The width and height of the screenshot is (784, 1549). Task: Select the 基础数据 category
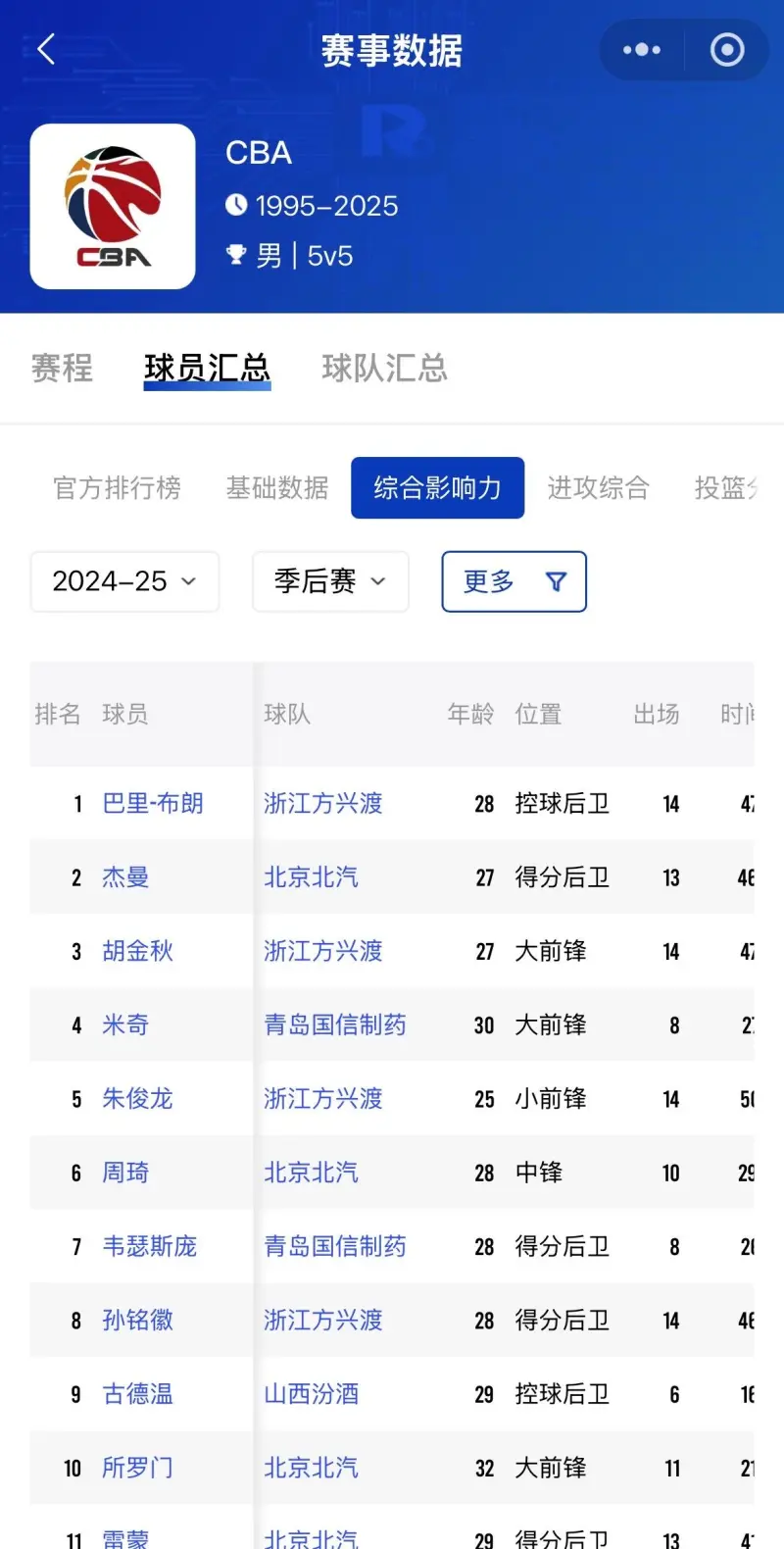pyautogui.click(x=276, y=488)
